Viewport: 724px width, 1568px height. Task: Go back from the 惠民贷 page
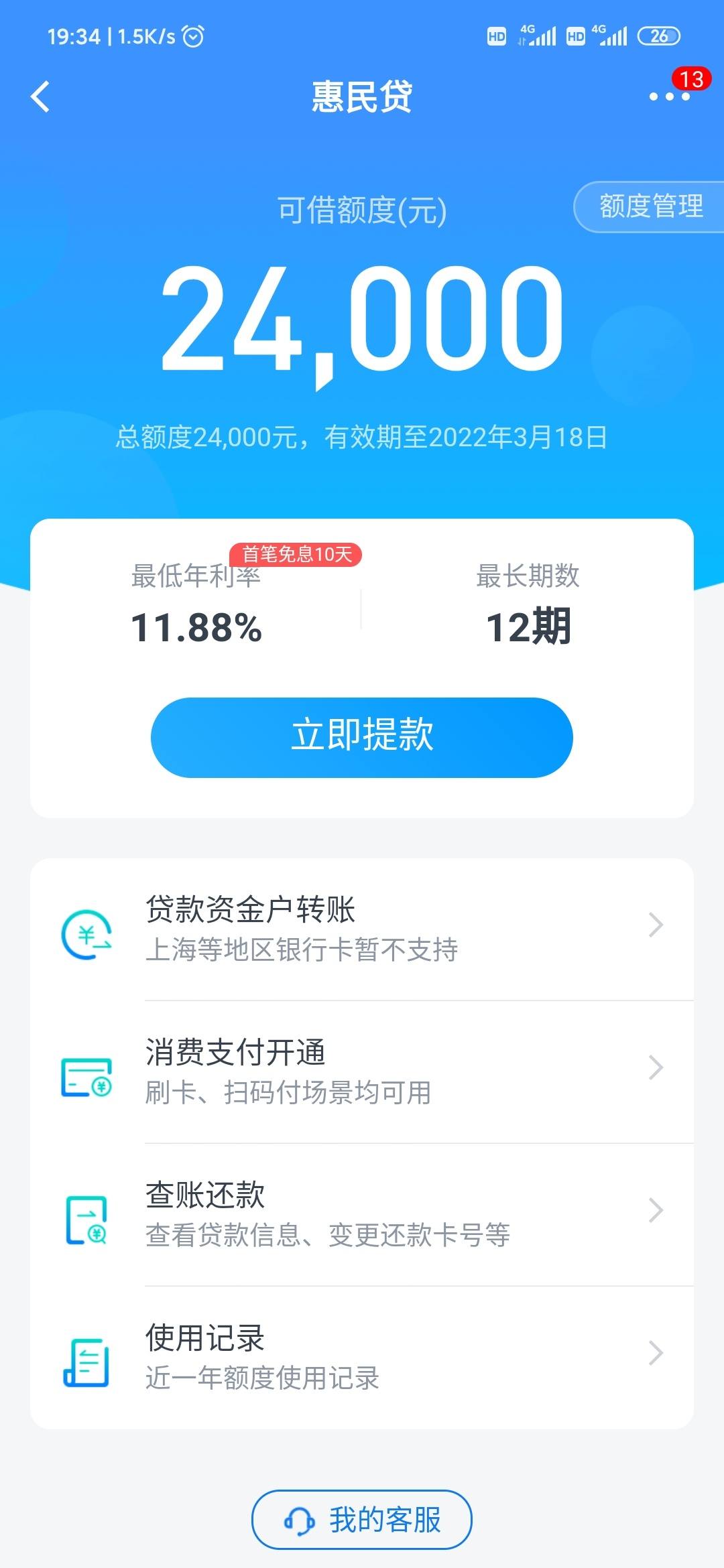coord(41,96)
